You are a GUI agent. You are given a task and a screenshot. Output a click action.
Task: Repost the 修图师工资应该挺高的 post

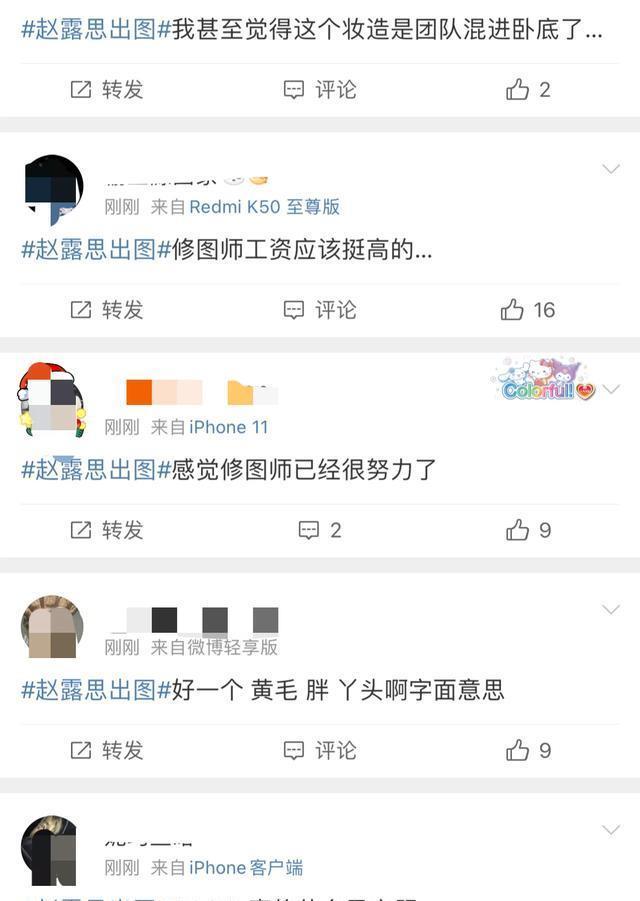click(x=107, y=310)
